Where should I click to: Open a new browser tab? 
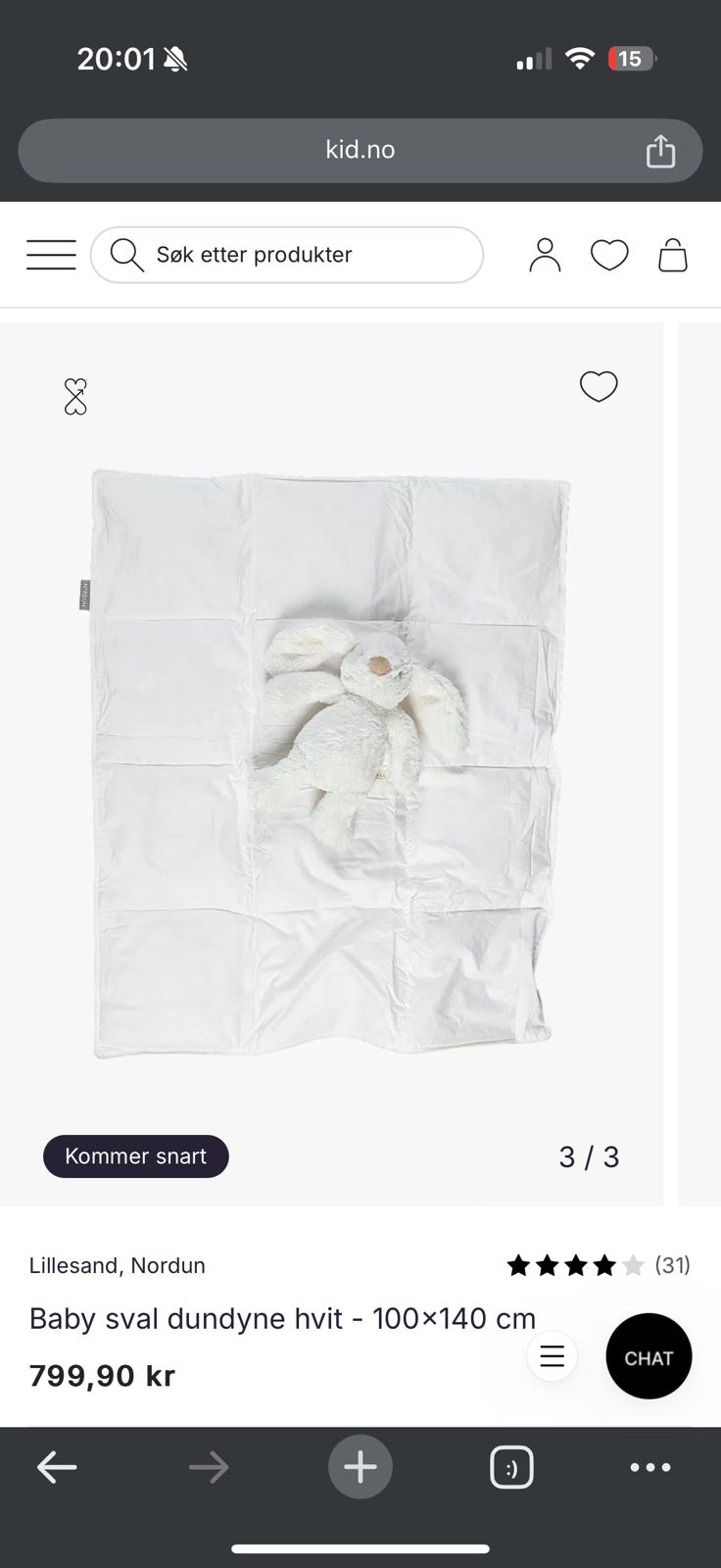coord(360,1467)
